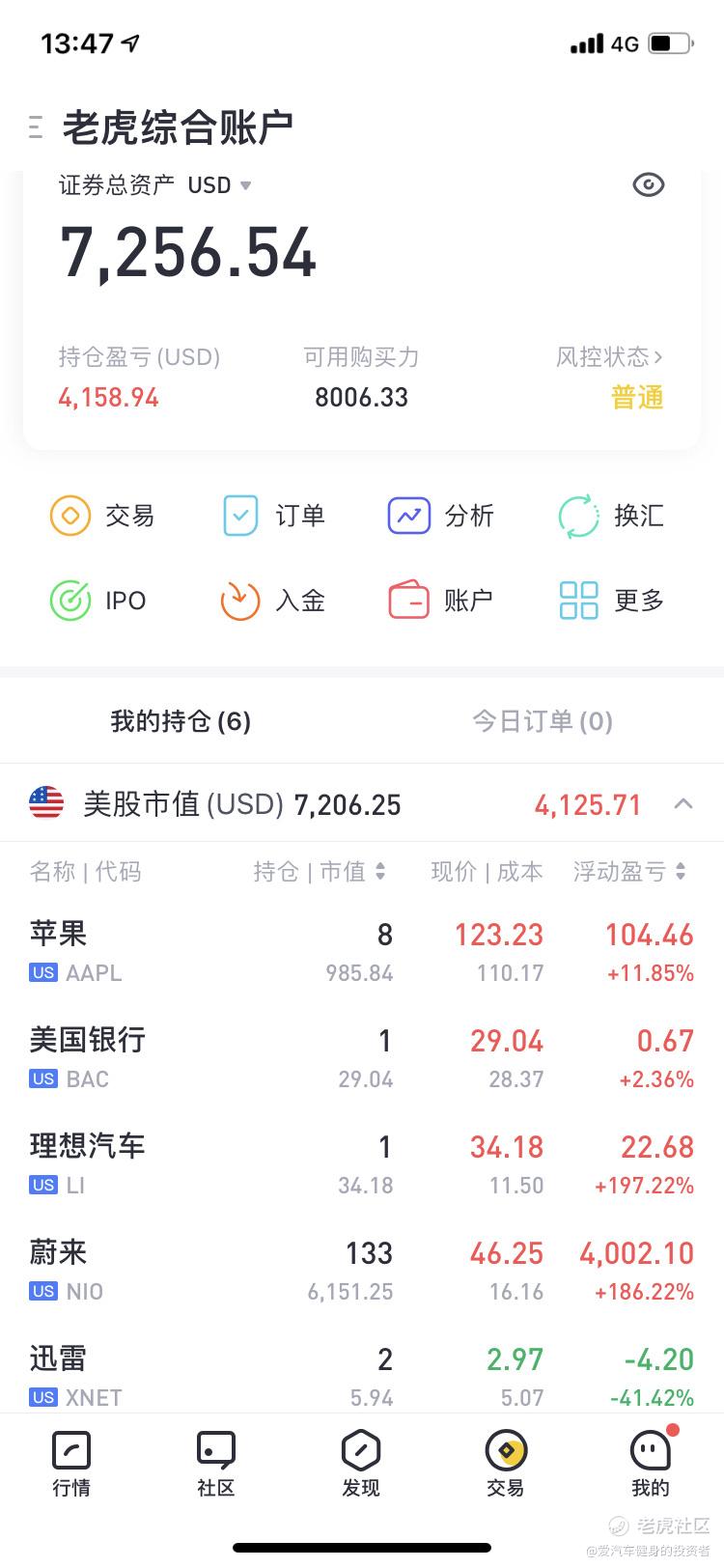This screenshot has height=1568, width=724.
Task: Switch to 行情 bottom tab
Action: pos(71,1464)
